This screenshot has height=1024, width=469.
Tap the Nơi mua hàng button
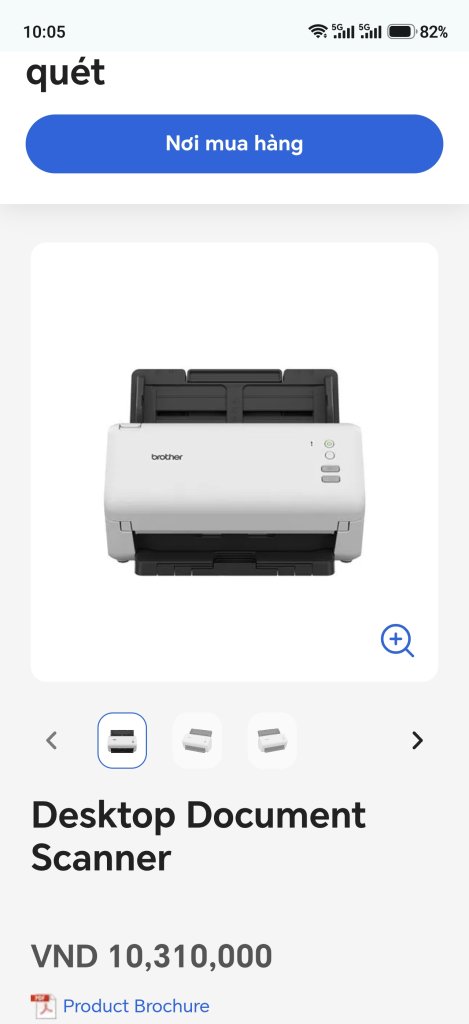(234, 144)
